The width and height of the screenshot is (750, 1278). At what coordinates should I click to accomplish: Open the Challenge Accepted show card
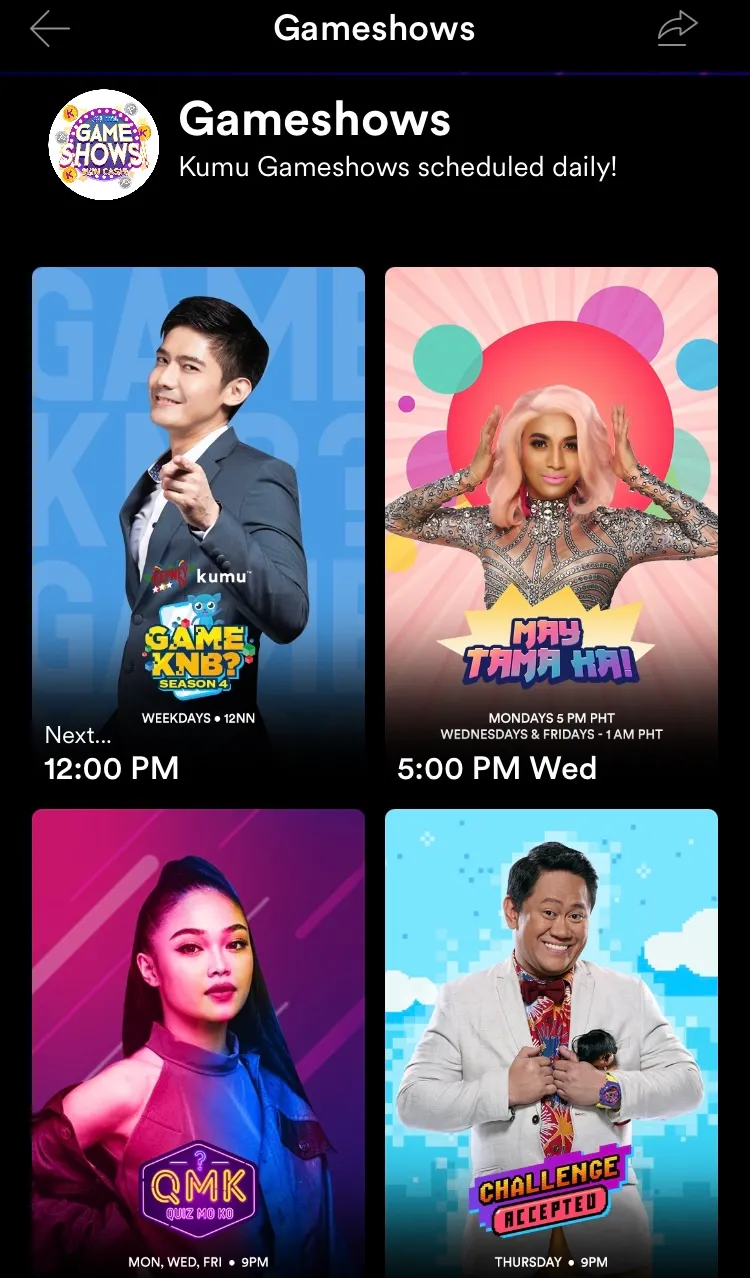[x=551, y=1040]
